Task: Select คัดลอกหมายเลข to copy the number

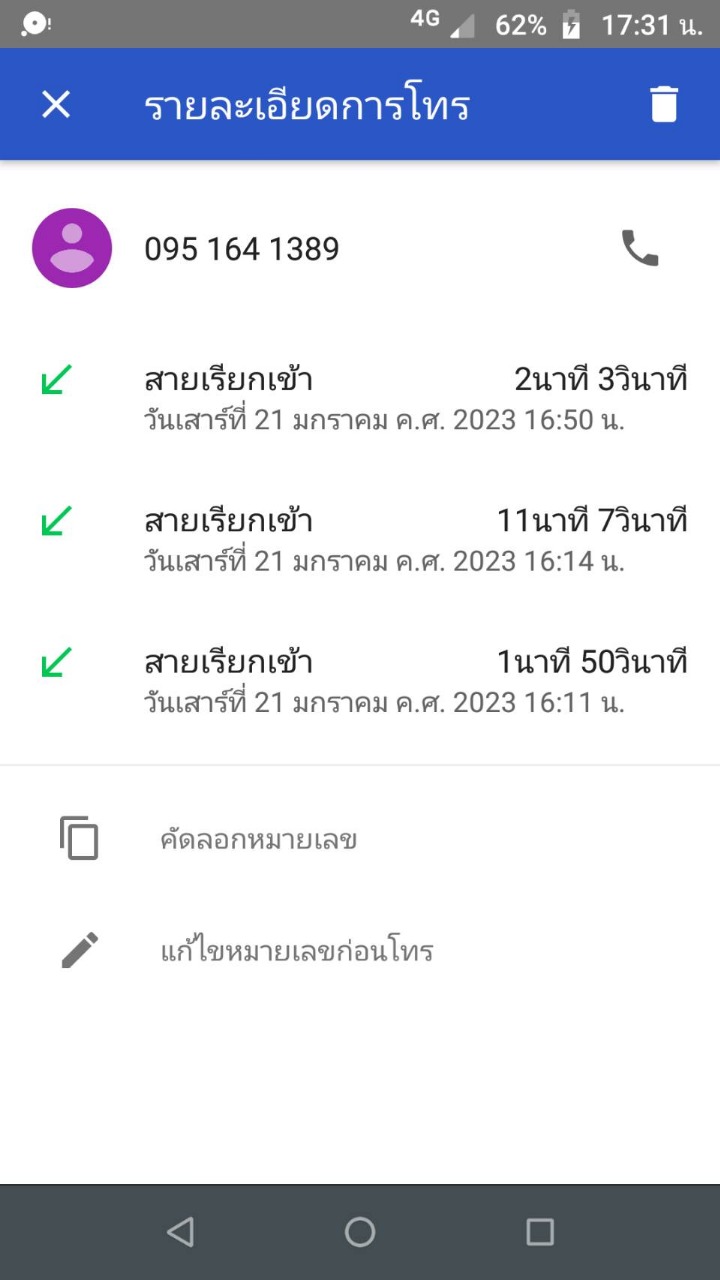Action: [x=258, y=840]
